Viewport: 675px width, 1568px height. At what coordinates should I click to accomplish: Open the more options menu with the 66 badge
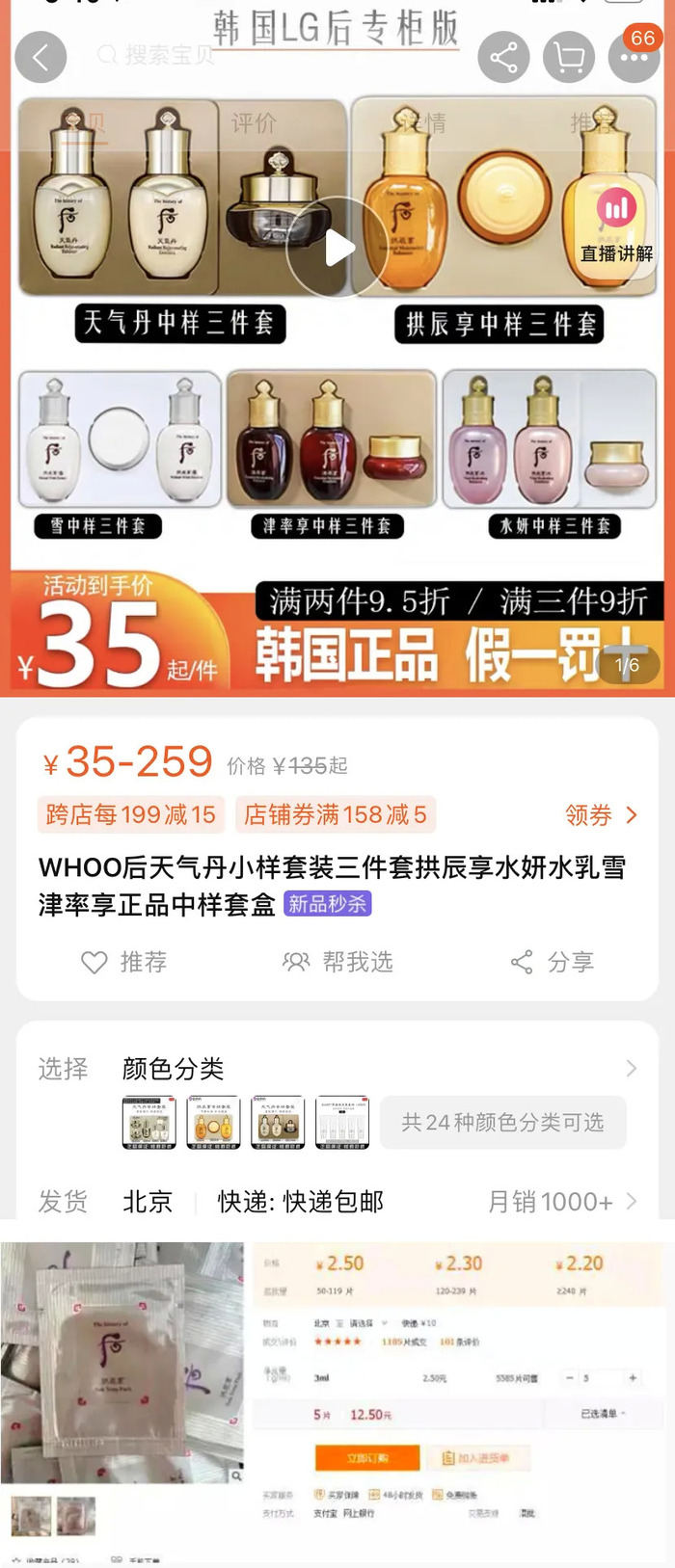pos(634,57)
